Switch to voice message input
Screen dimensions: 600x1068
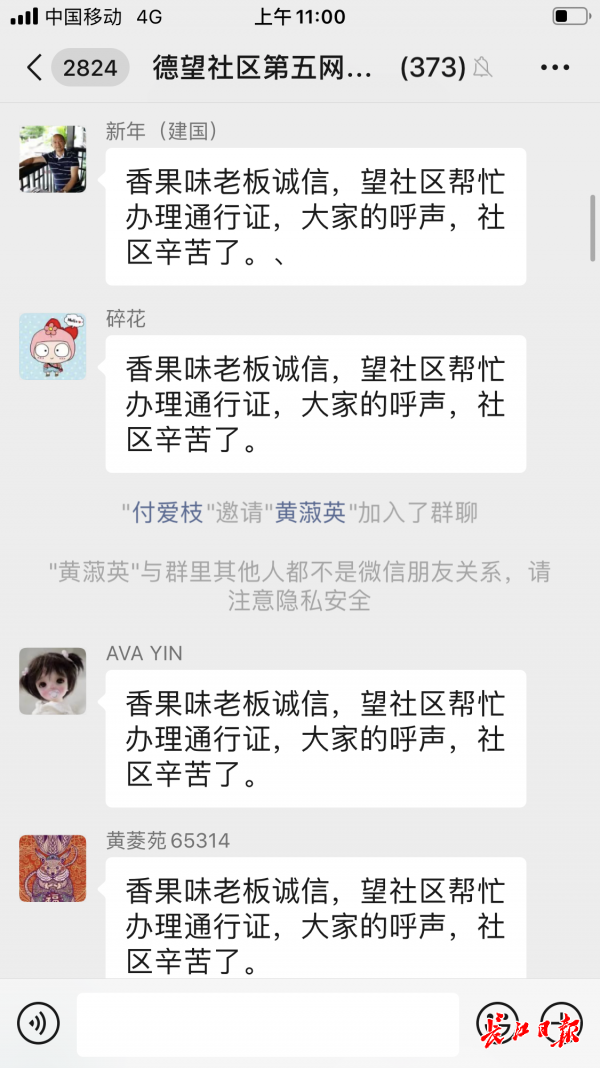38,1023
